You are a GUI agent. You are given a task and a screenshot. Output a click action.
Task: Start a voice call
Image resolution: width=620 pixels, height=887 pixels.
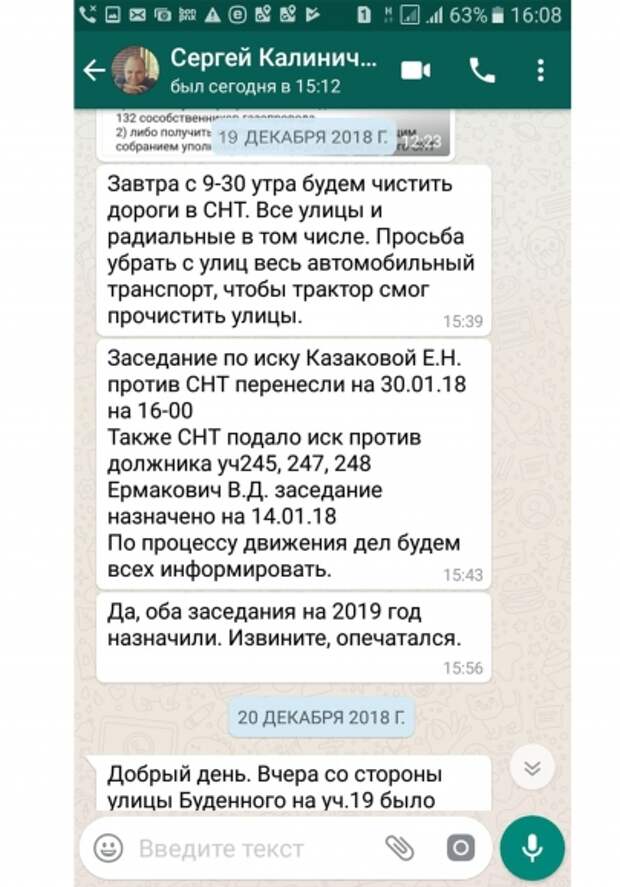tap(481, 70)
